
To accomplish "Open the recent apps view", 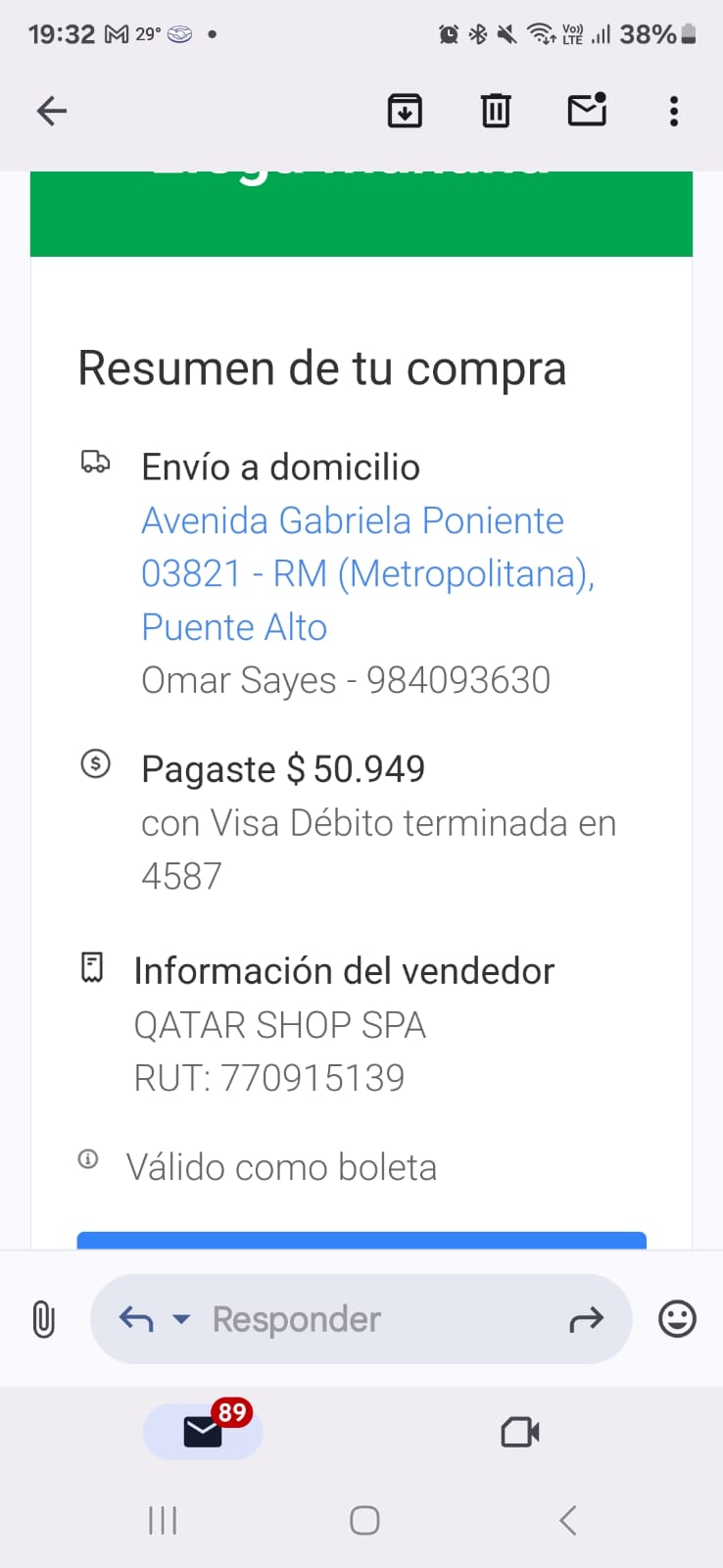I will tap(163, 1520).
